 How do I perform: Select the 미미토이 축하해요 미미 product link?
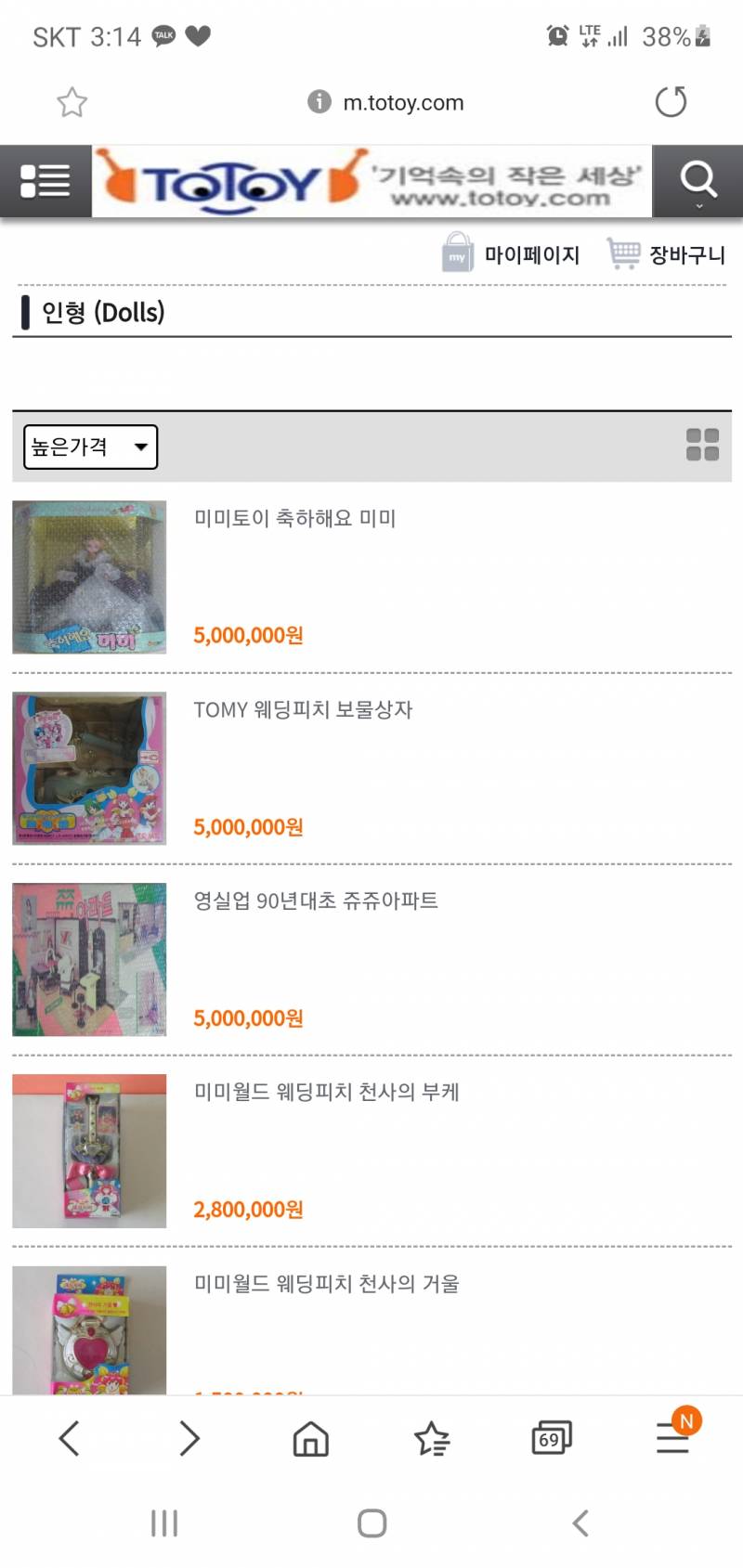(x=294, y=519)
